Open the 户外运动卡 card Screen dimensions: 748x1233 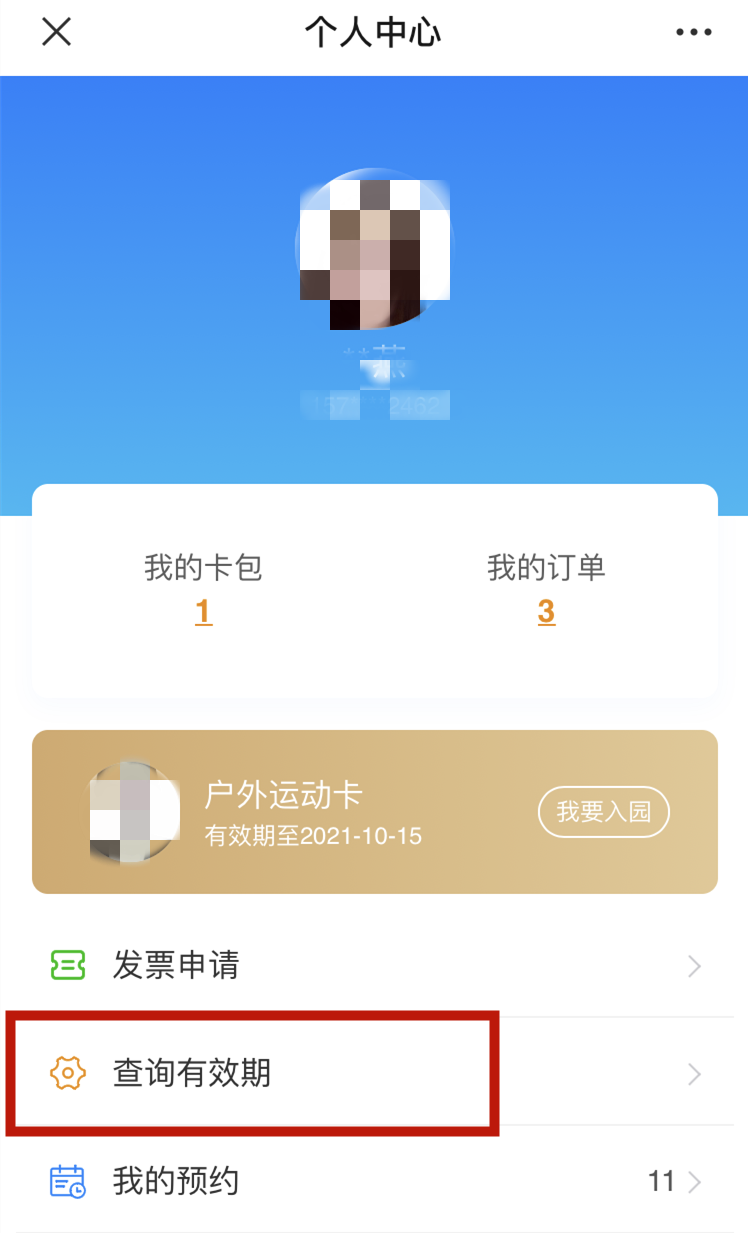(x=375, y=812)
